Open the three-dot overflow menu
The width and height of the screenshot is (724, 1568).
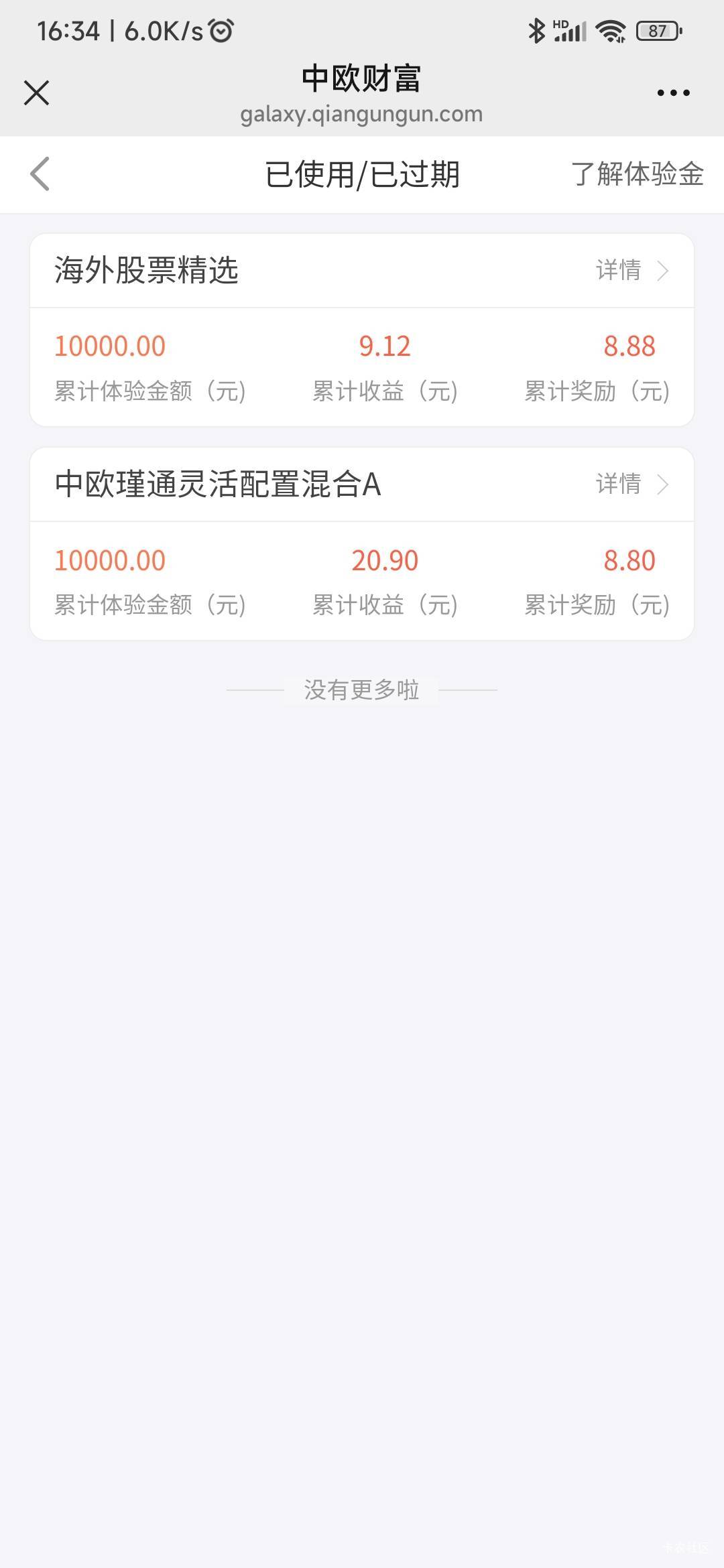pyautogui.click(x=673, y=92)
